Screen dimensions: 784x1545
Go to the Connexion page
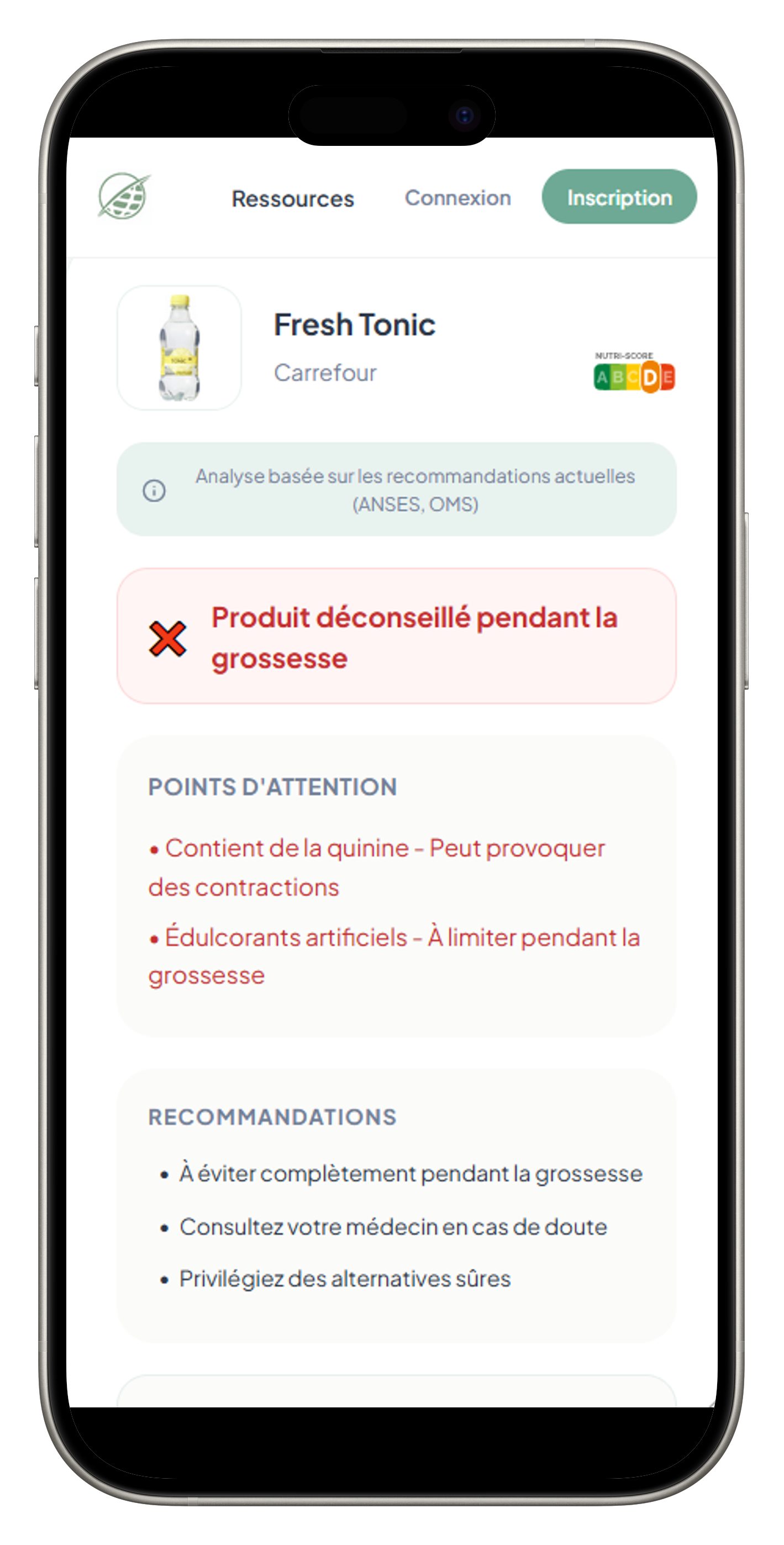[457, 198]
